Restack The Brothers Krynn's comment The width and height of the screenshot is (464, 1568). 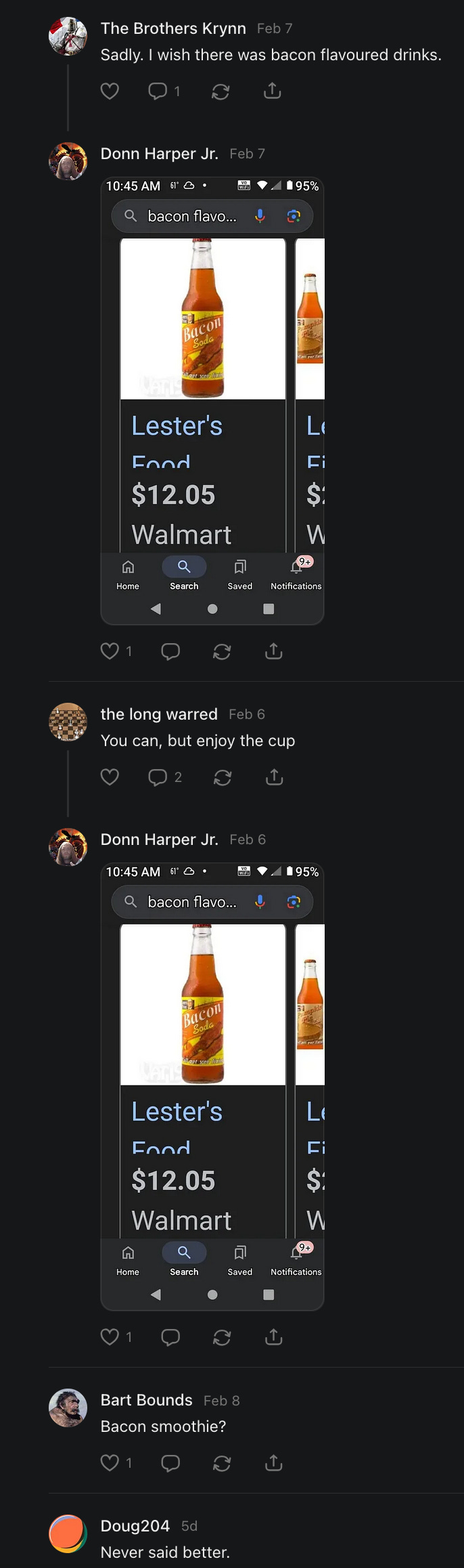point(221,91)
